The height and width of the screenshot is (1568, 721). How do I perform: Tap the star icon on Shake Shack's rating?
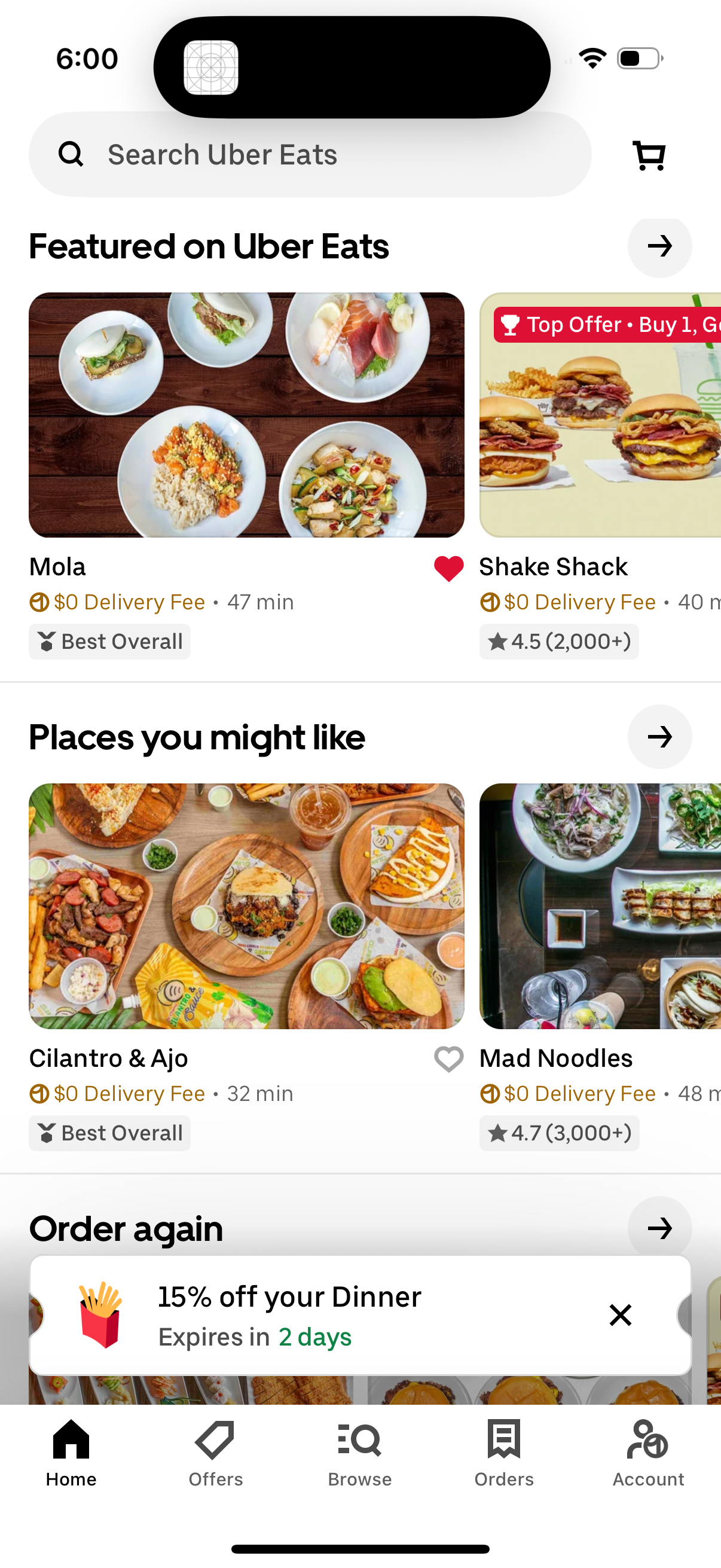497,641
